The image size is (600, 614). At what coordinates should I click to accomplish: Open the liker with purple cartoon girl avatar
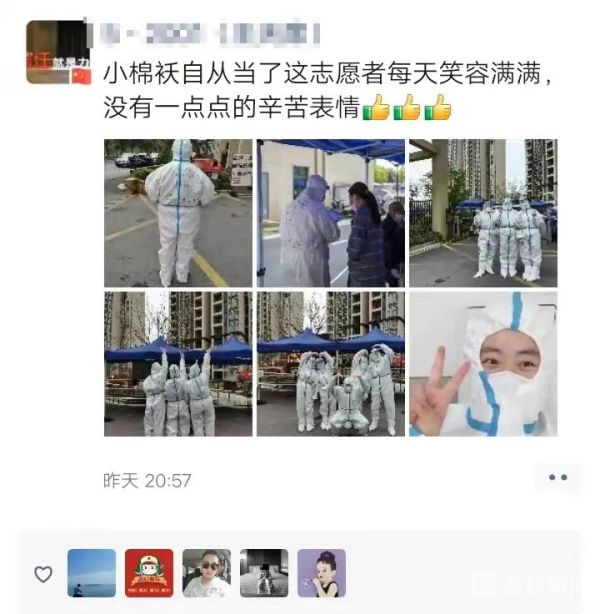[321, 573]
